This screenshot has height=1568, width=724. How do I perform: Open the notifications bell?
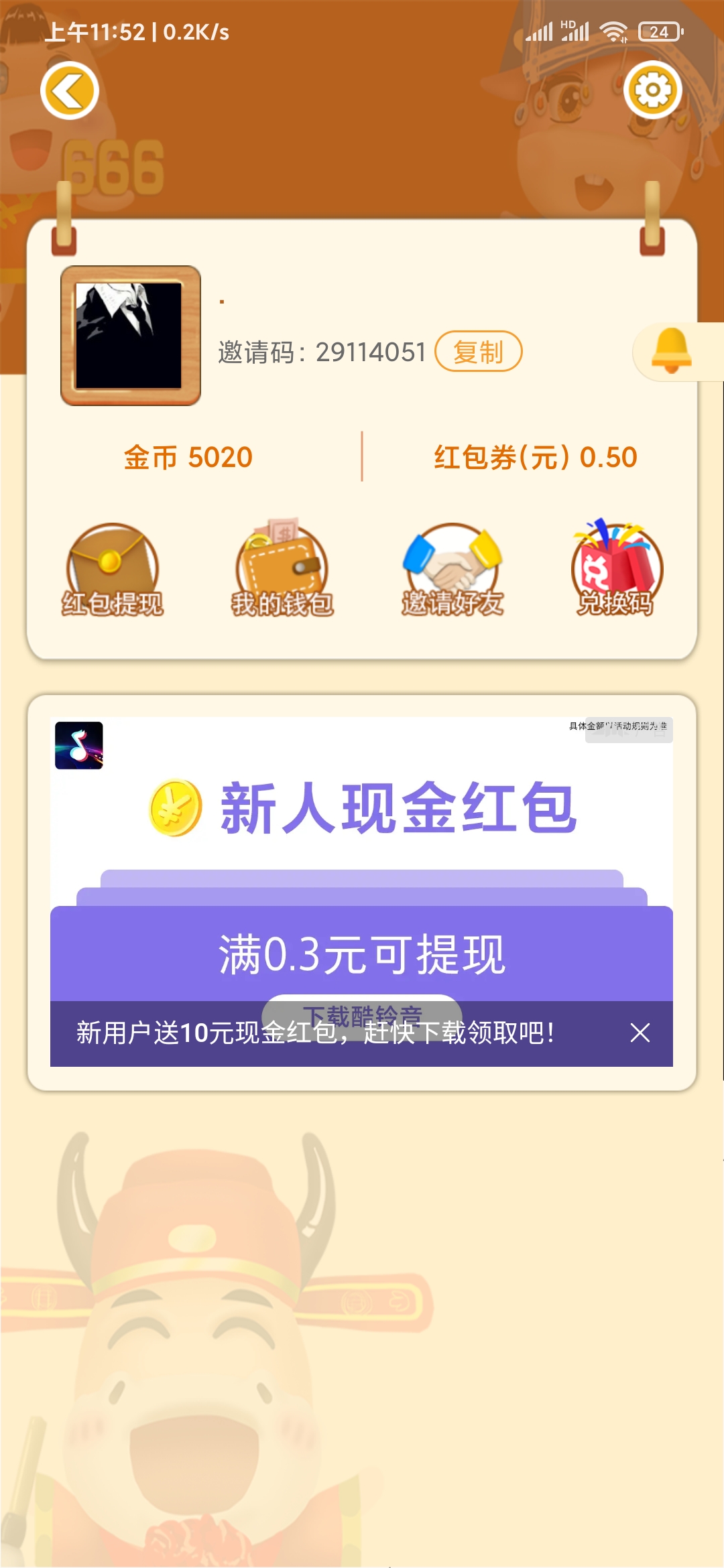point(672,351)
